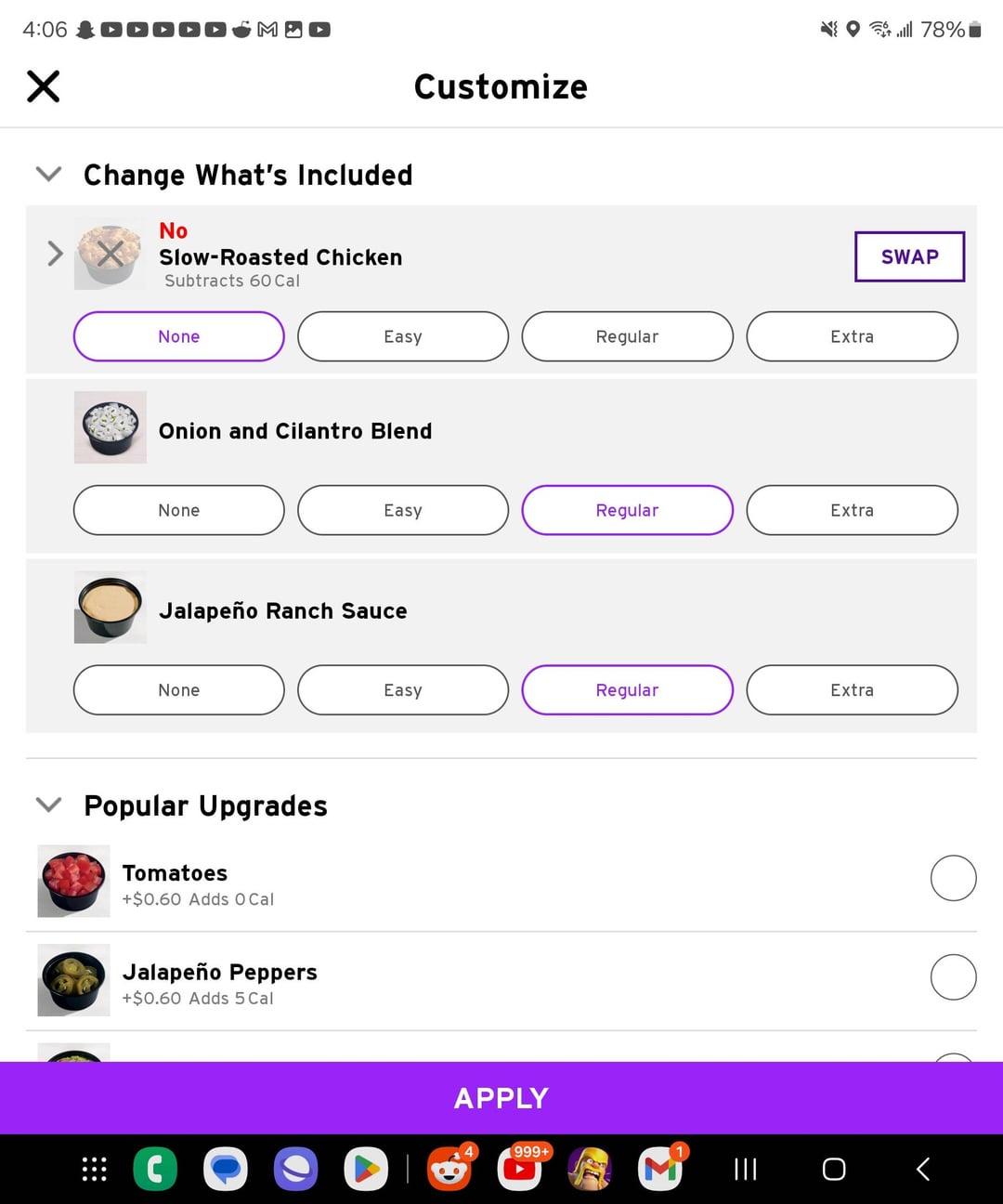Set Jalapeño Ranch Sauce to Easy
The width and height of the screenshot is (1003, 1204).
click(x=402, y=690)
